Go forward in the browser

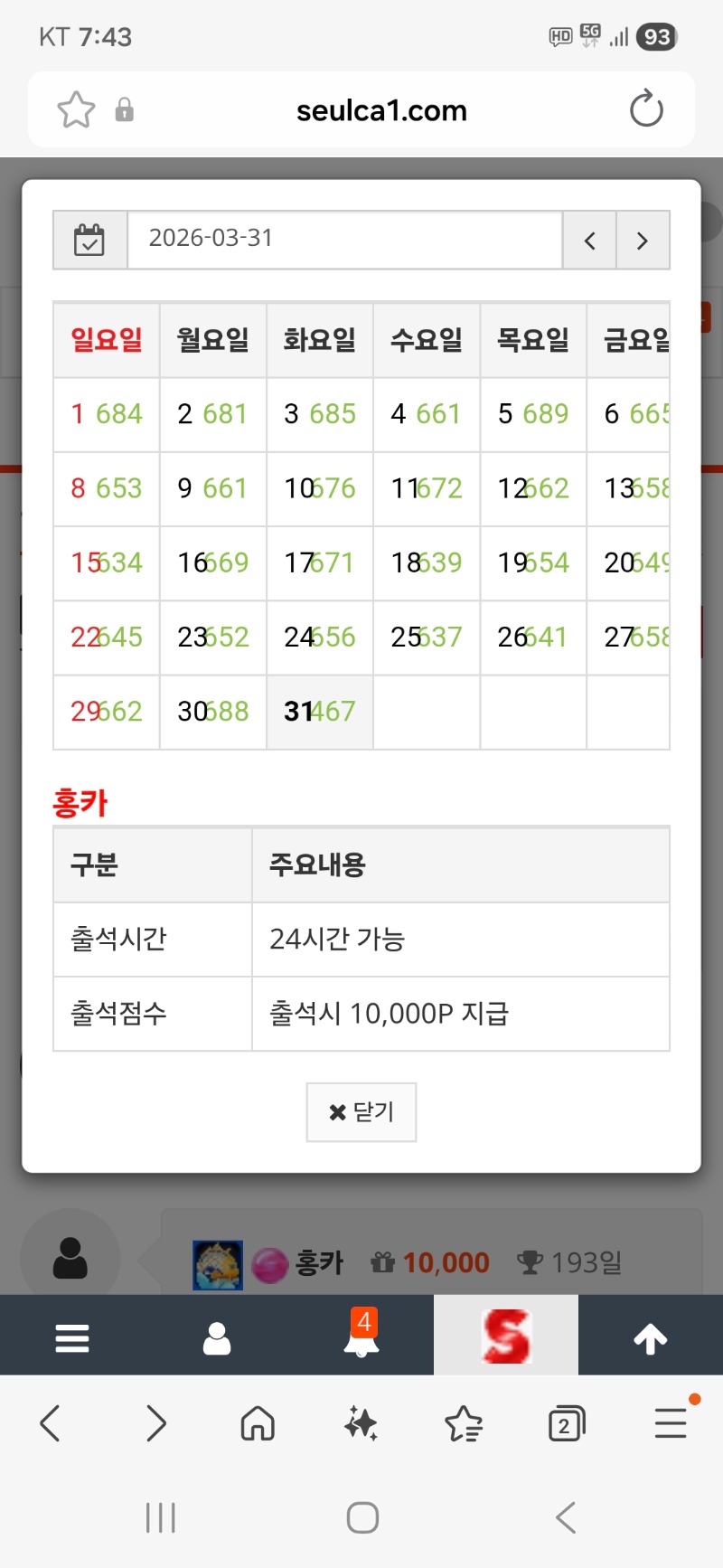point(156,1424)
